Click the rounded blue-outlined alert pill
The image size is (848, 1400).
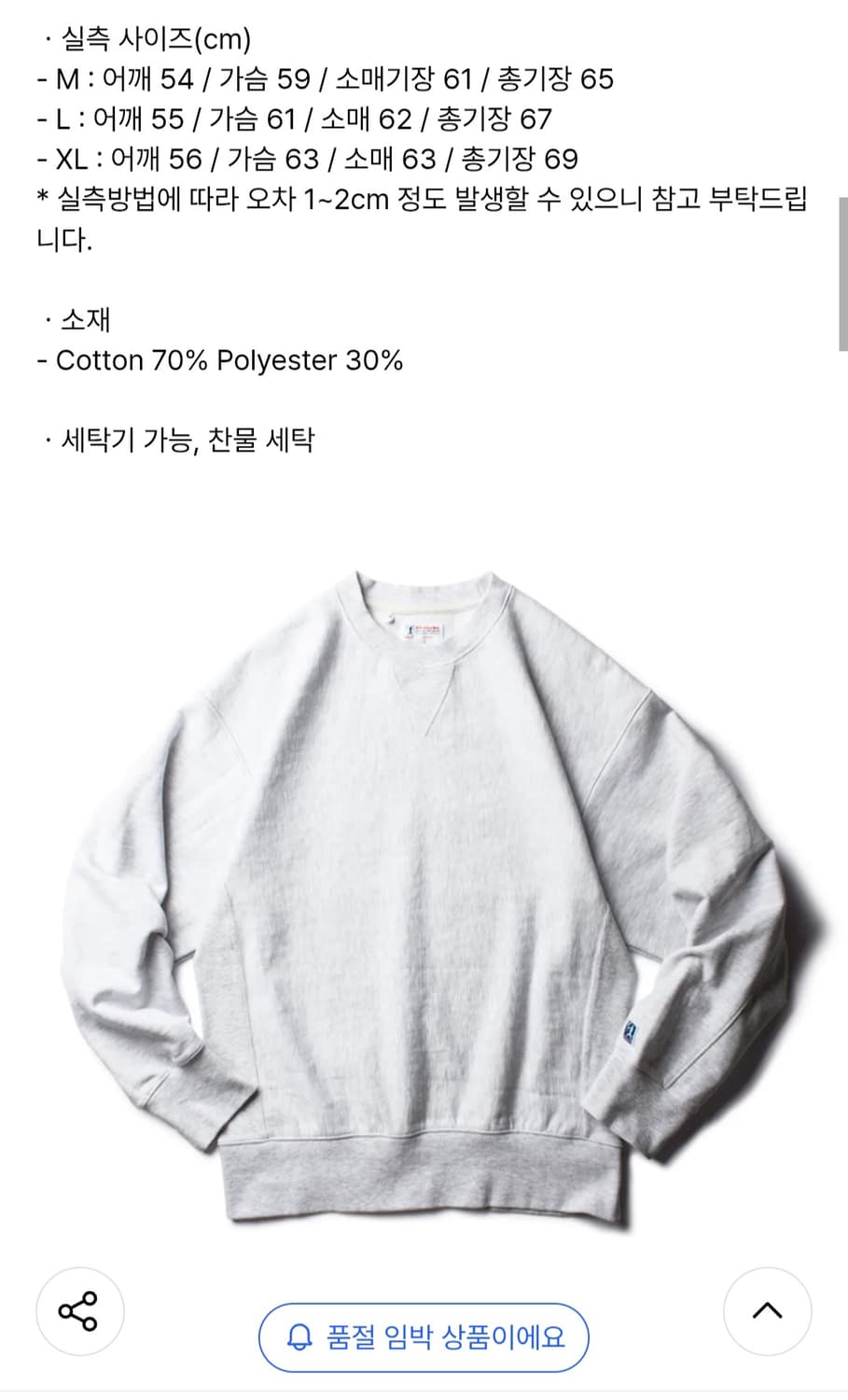pyautogui.click(x=424, y=1337)
